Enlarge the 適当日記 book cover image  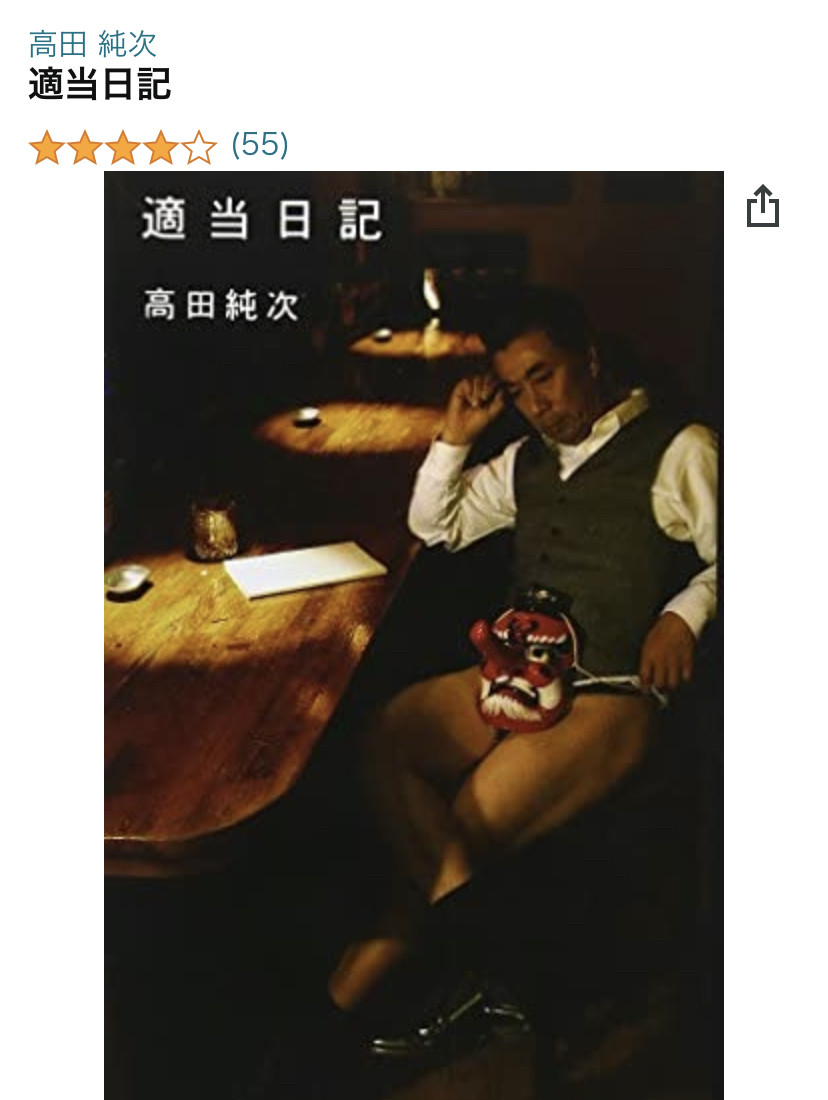coord(413,635)
